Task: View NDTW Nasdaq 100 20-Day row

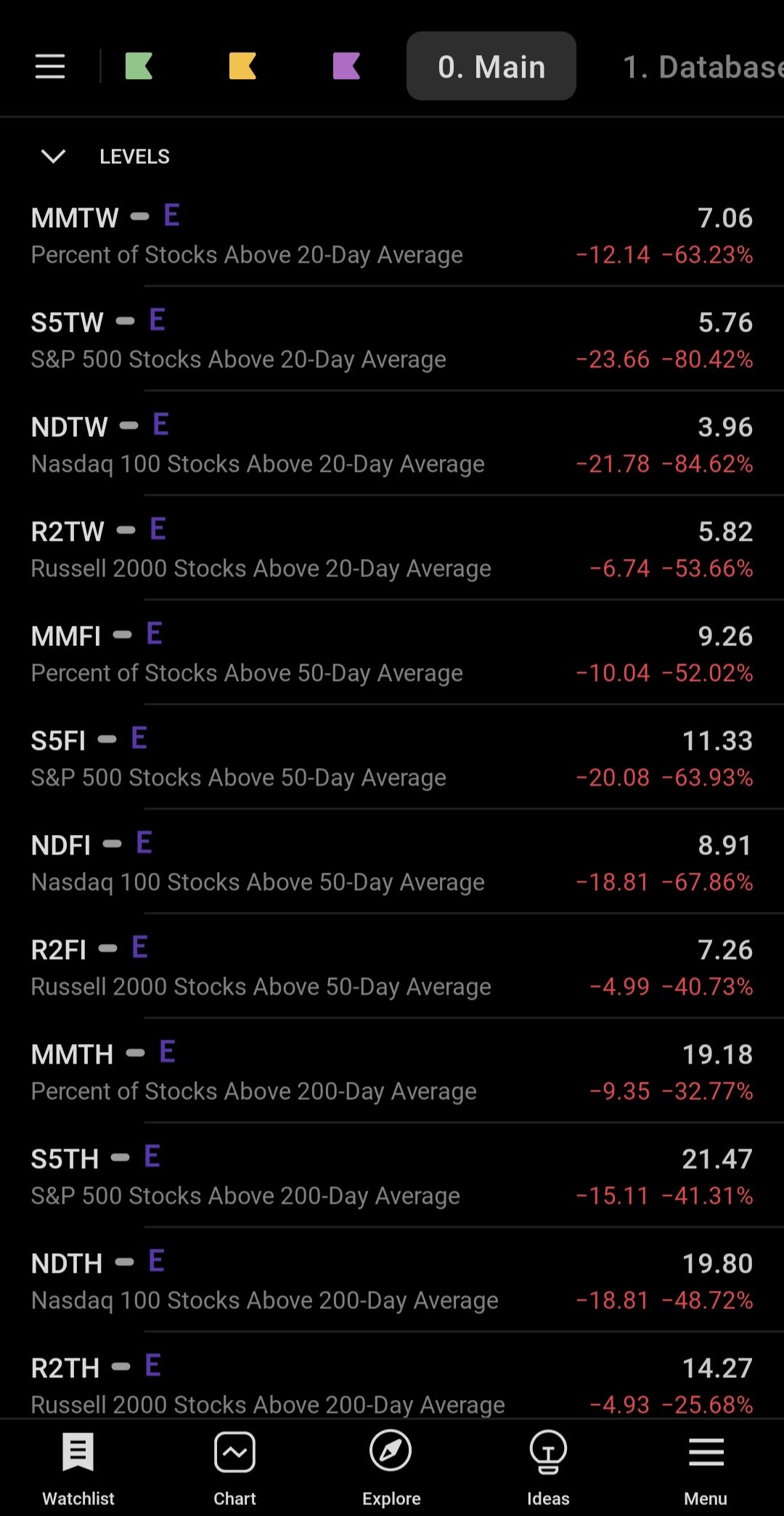Action: click(392, 444)
